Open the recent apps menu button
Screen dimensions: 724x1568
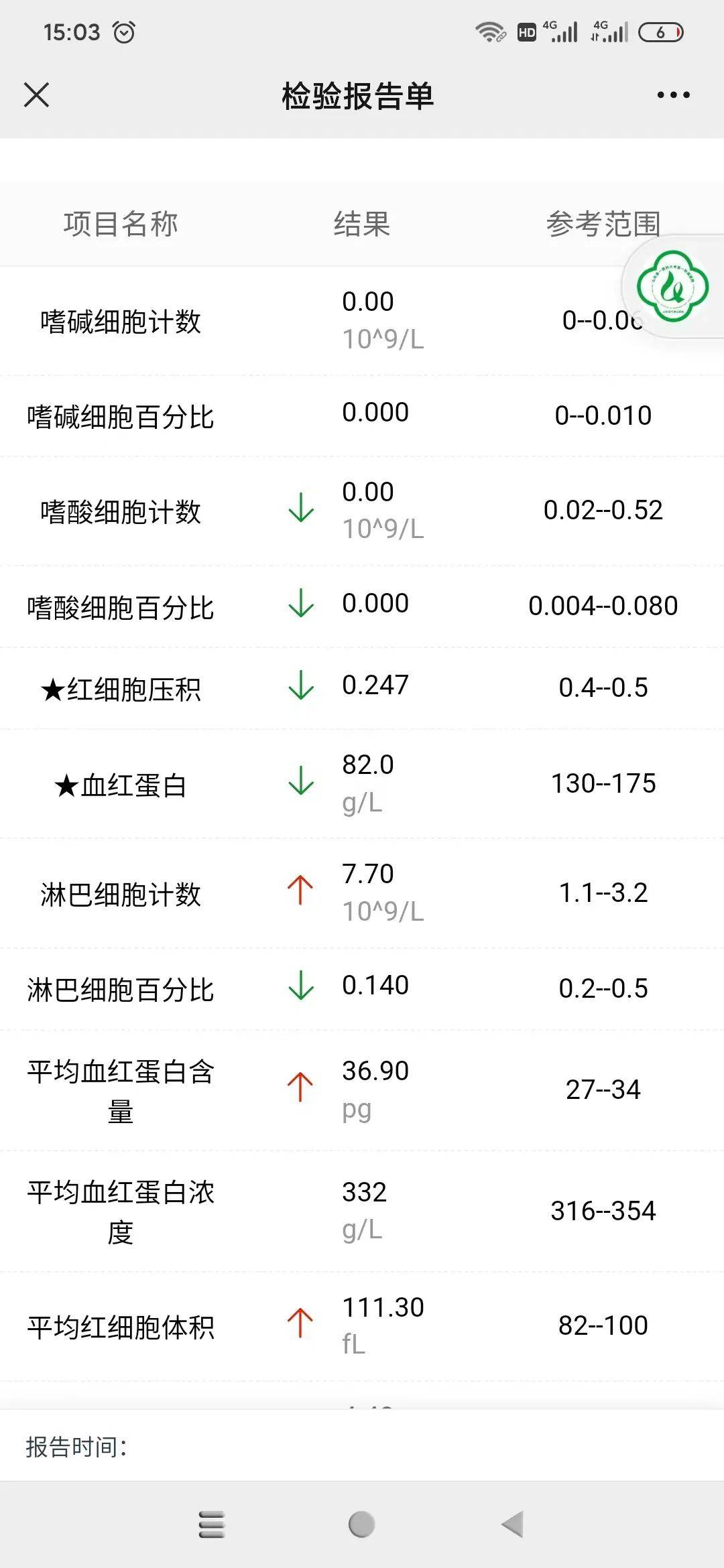pos(212,1524)
